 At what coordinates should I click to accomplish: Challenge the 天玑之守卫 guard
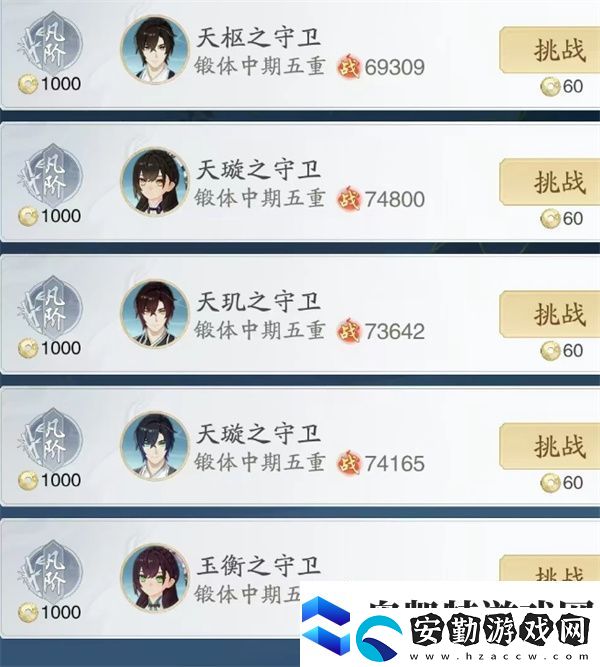(556, 314)
